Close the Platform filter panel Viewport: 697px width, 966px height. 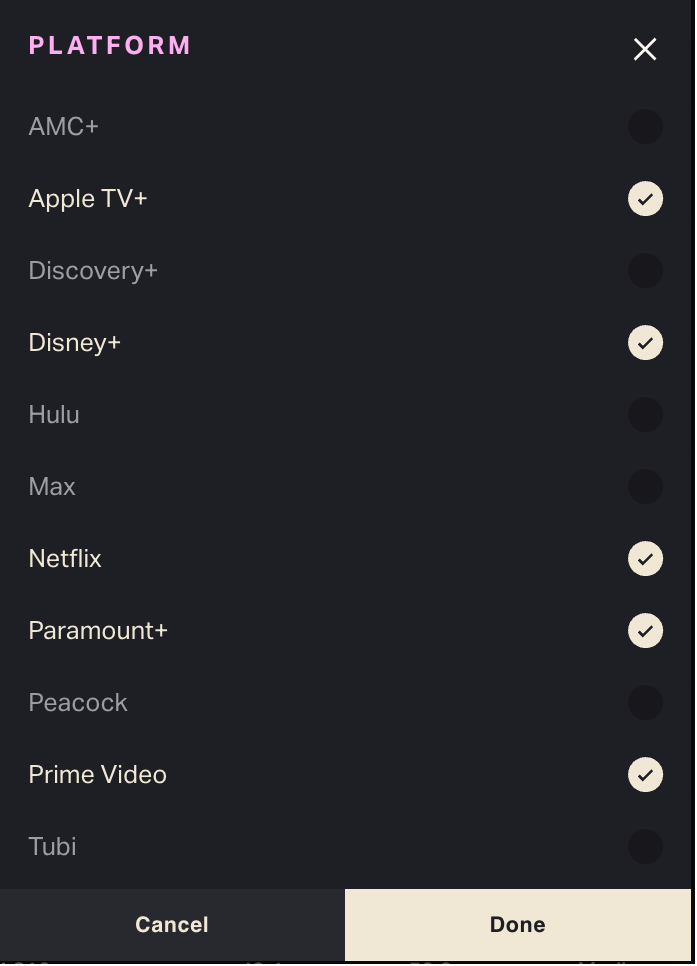point(645,49)
